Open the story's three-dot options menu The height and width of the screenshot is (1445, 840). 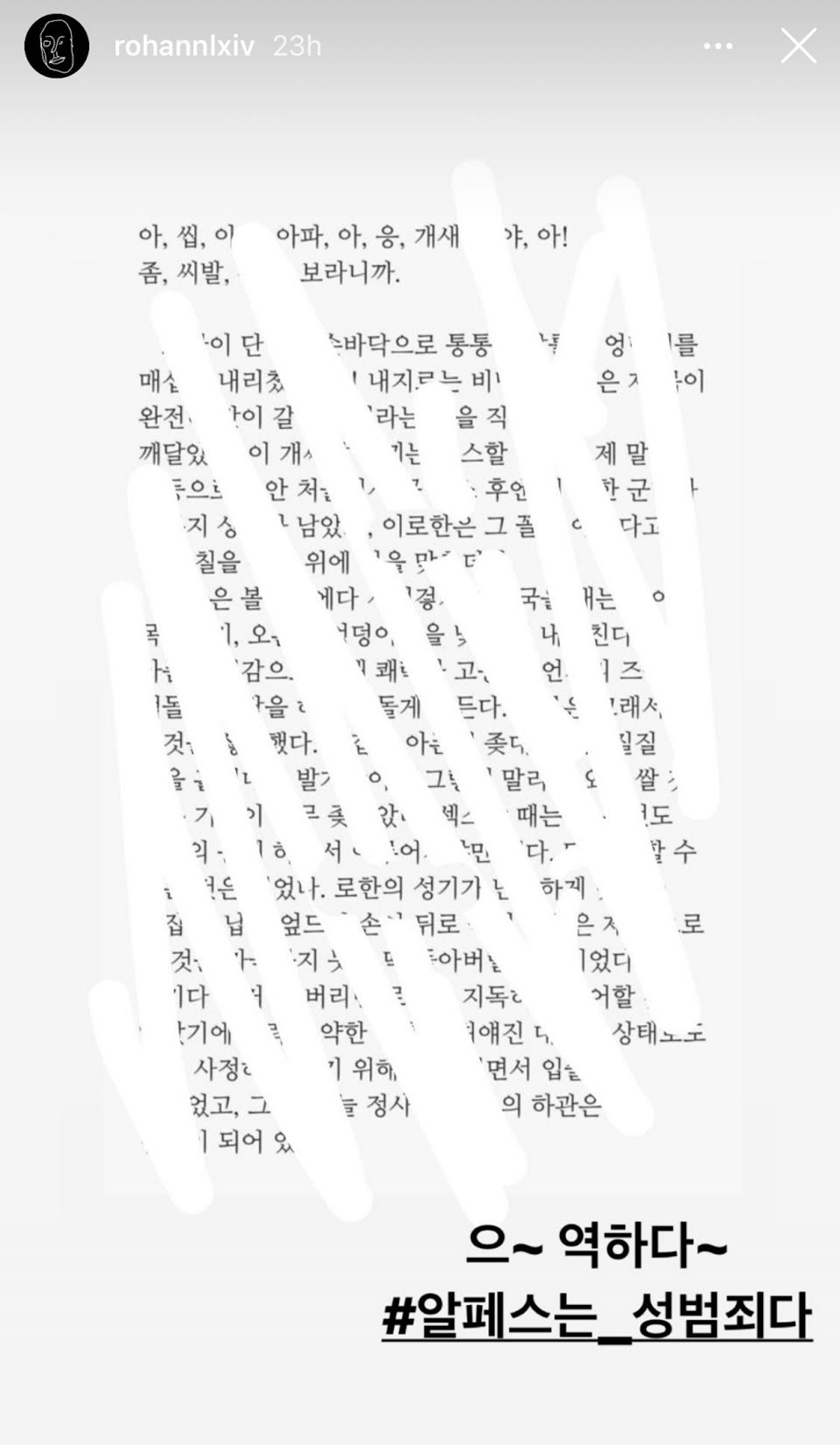tap(717, 46)
